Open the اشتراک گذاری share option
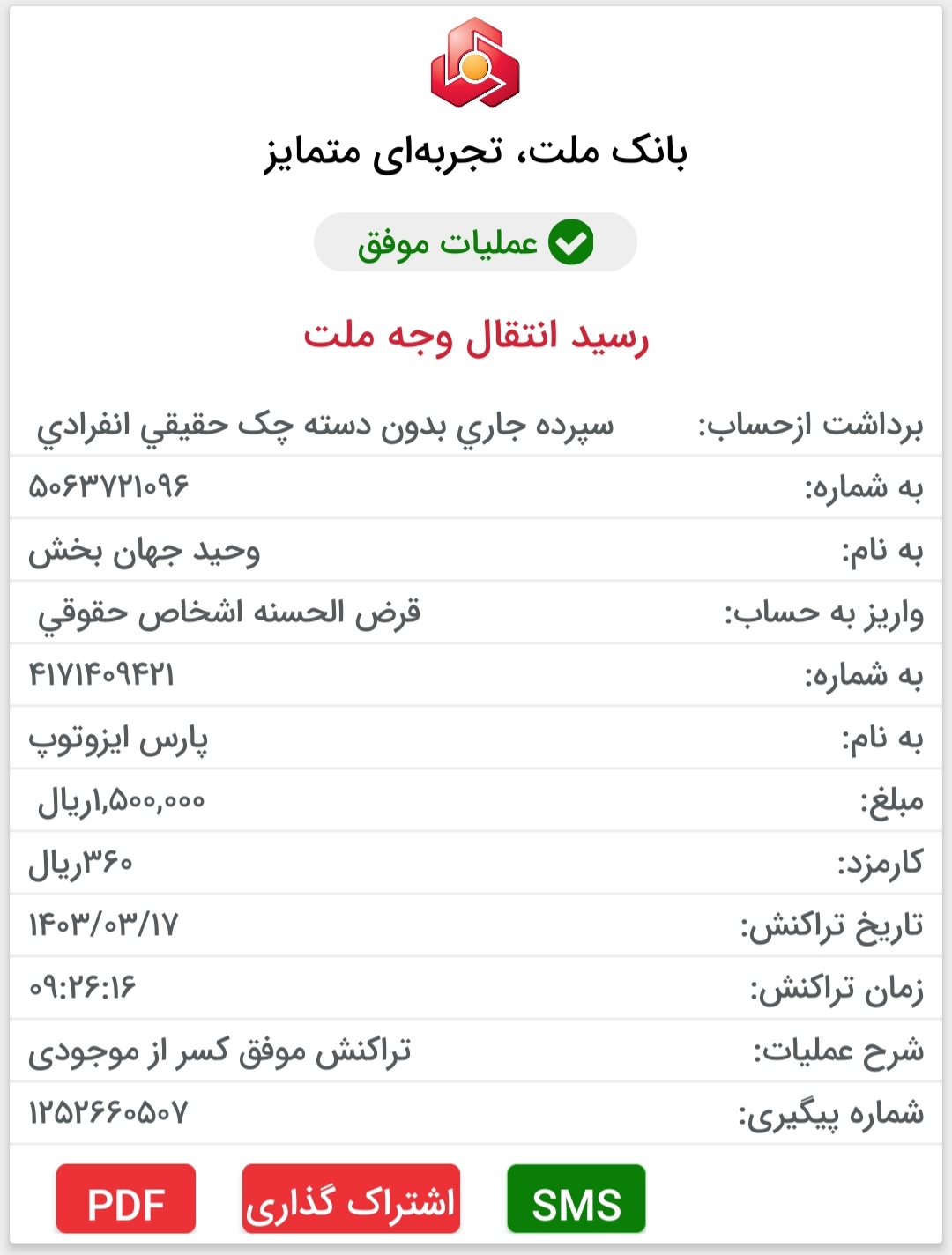The height and width of the screenshot is (1255, 952). pos(351,1200)
